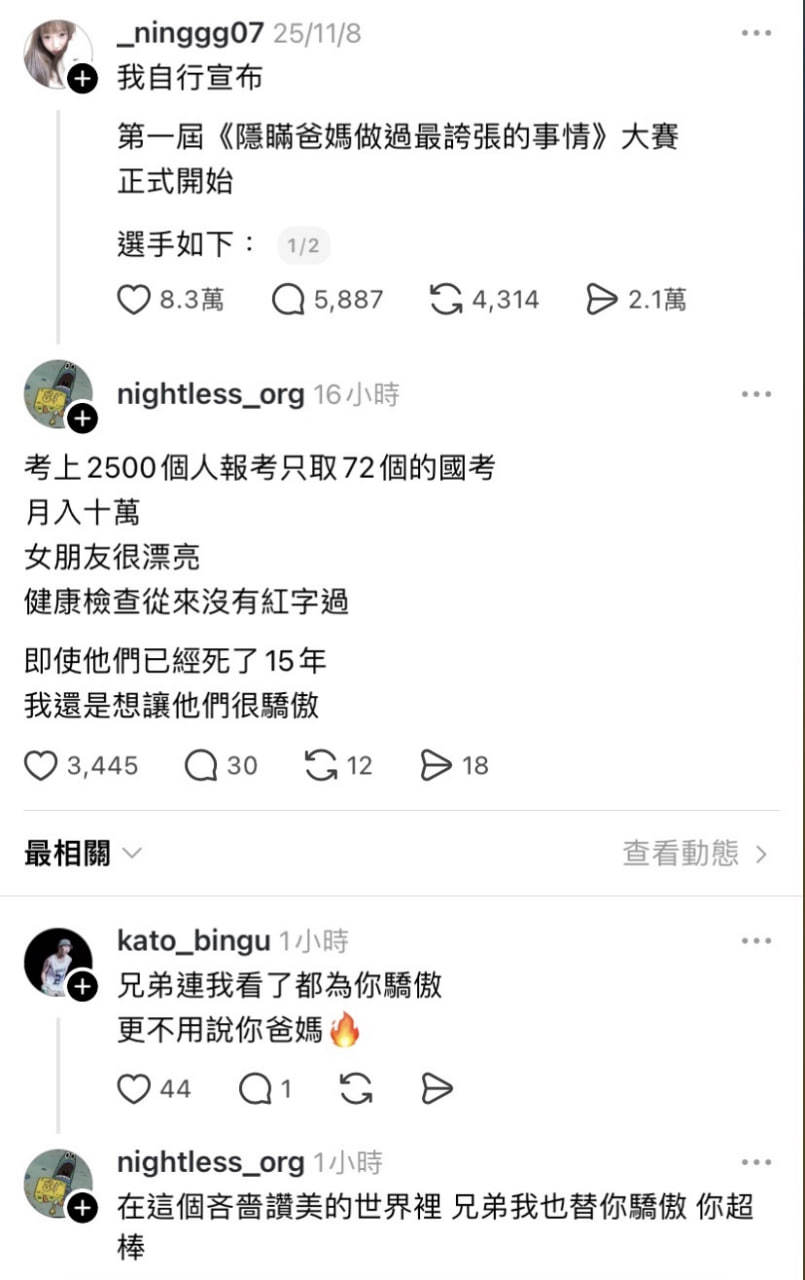The height and width of the screenshot is (1280, 805).
Task: Open options menu on nightless_org's post
Action: [x=755, y=393]
